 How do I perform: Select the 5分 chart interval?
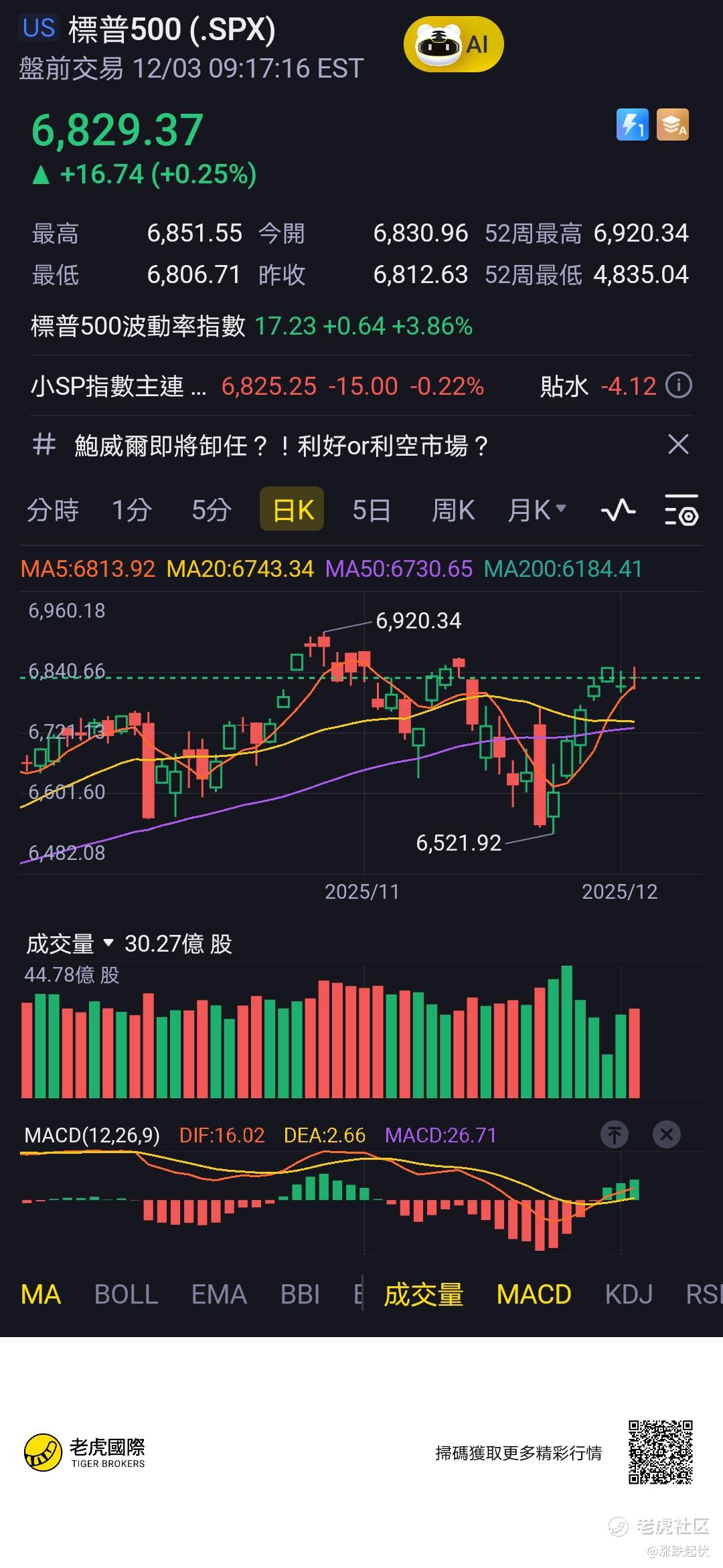coord(212,510)
